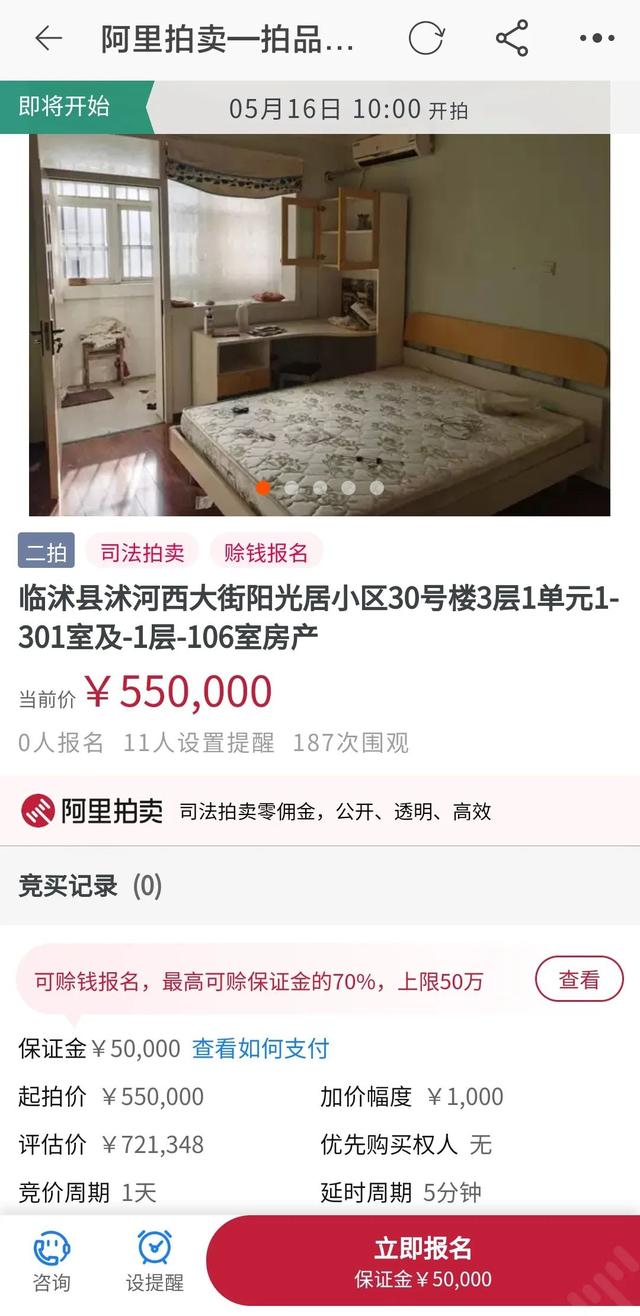Image resolution: width=640 pixels, height=1316 pixels.
Task: Select the 赊钱报名 tag
Action: [x=266, y=551]
